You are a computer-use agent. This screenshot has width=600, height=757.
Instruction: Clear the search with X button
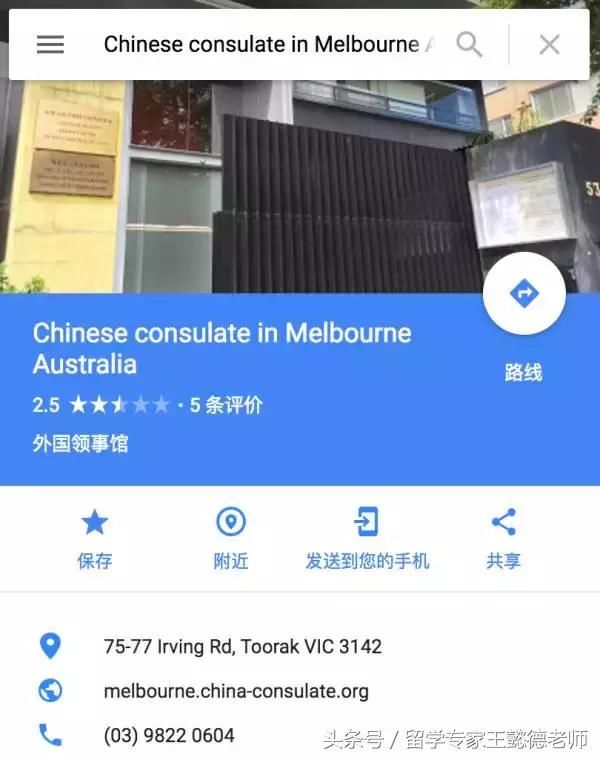coord(549,44)
